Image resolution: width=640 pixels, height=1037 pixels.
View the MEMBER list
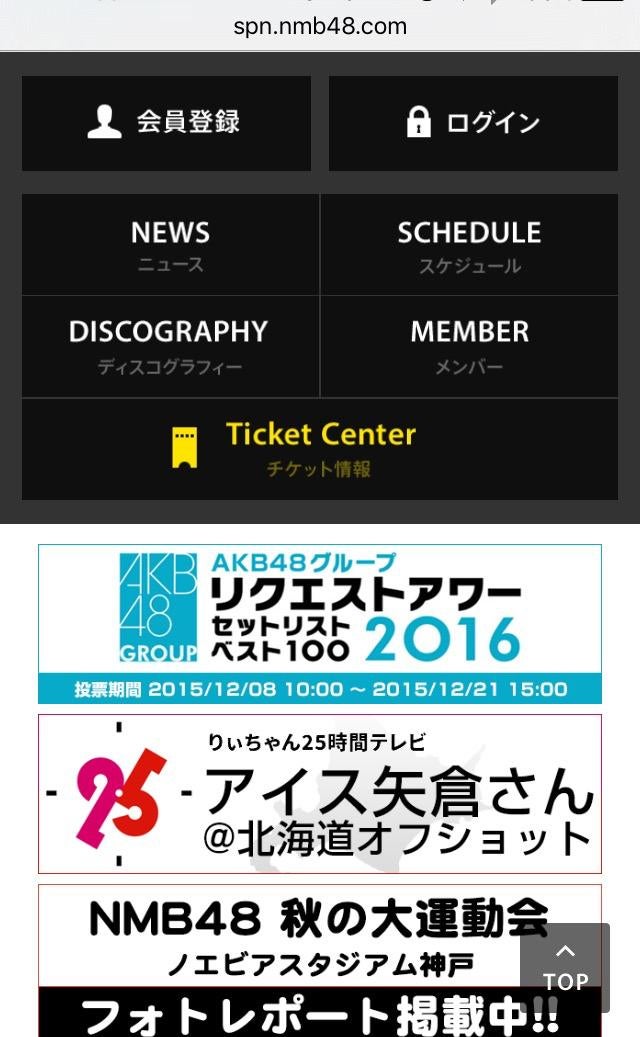pyautogui.click(x=469, y=346)
